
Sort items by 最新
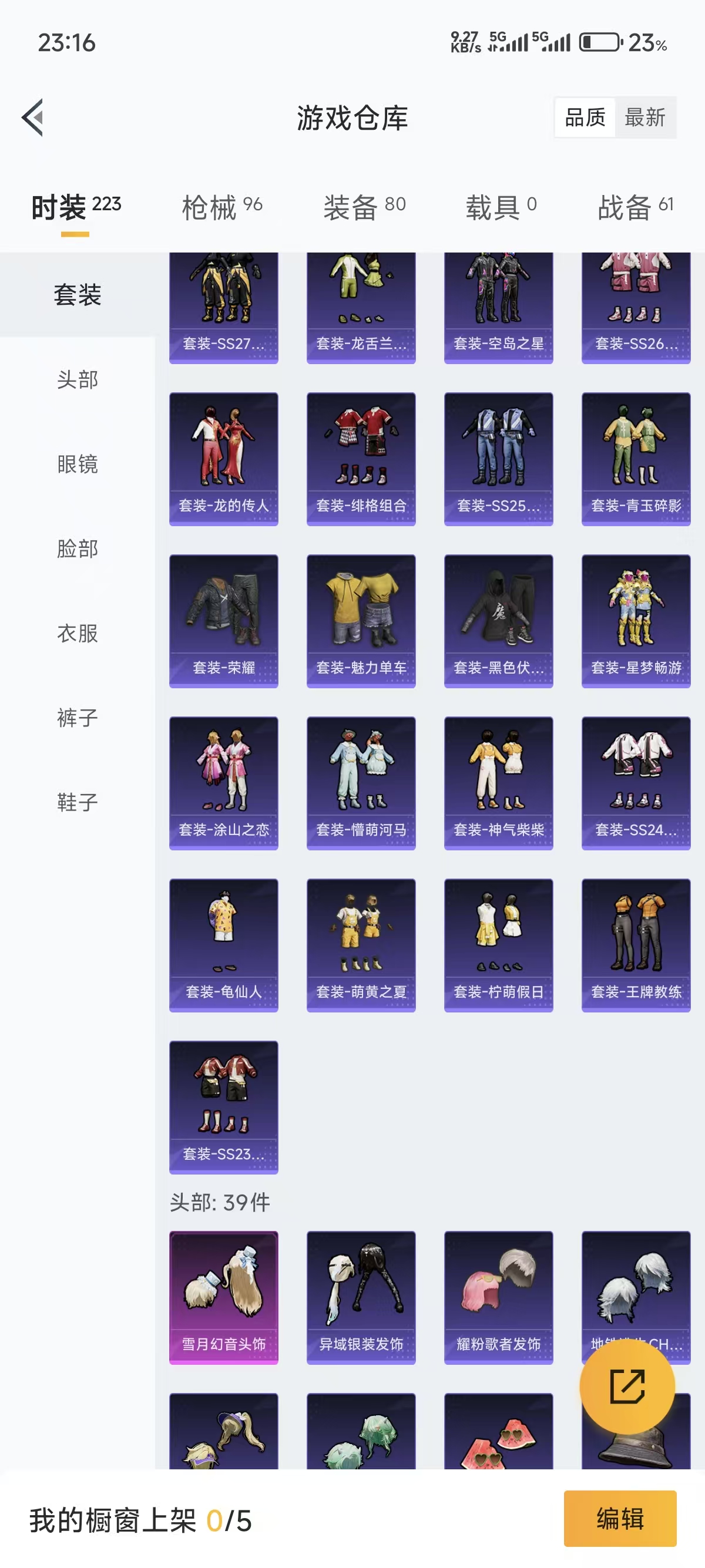[x=644, y=117]
